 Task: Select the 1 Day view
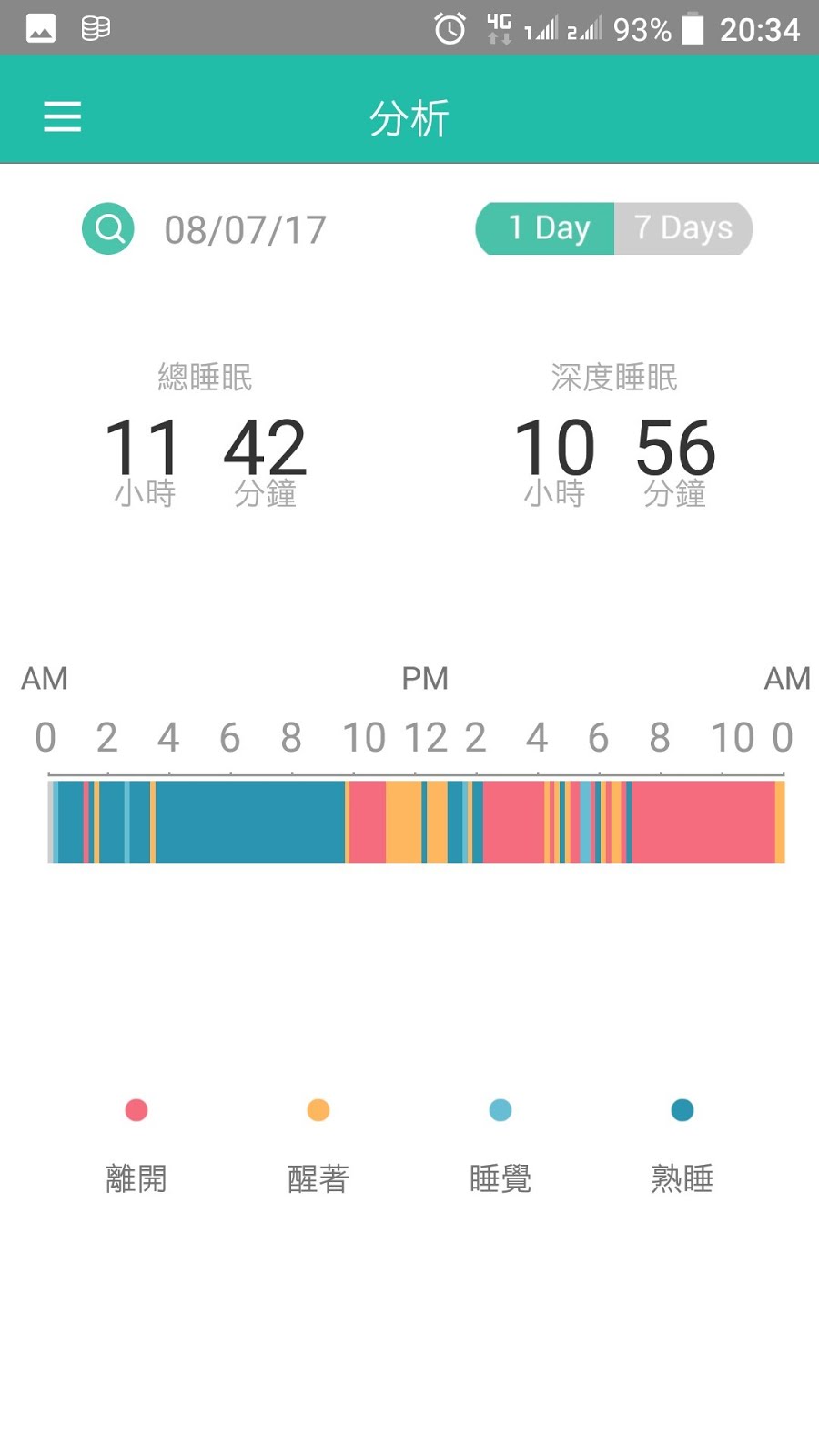[x=547, y=228]
